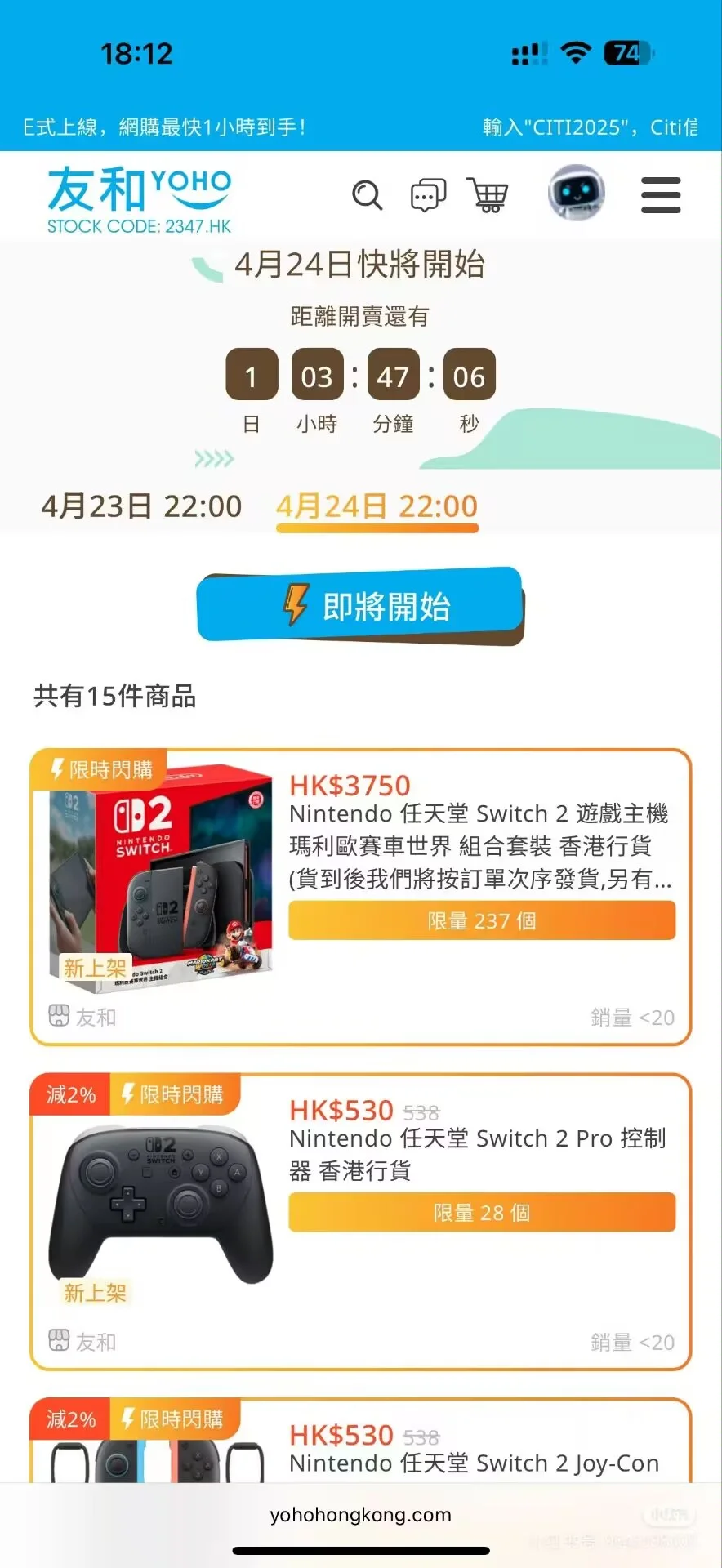
Task: Tap the yohohongkong.com address bar
Action: (360, 1515)
